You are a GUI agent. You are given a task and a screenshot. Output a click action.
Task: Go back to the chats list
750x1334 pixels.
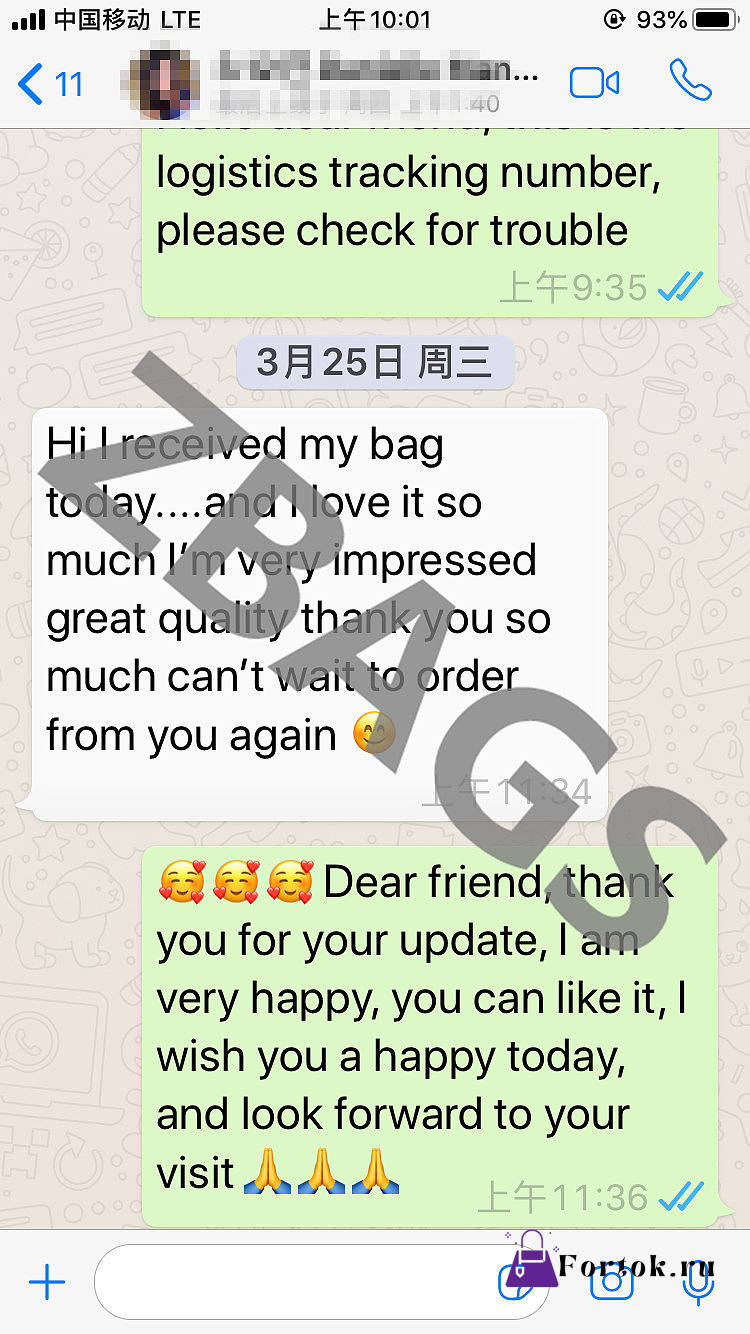click(50, 84)
